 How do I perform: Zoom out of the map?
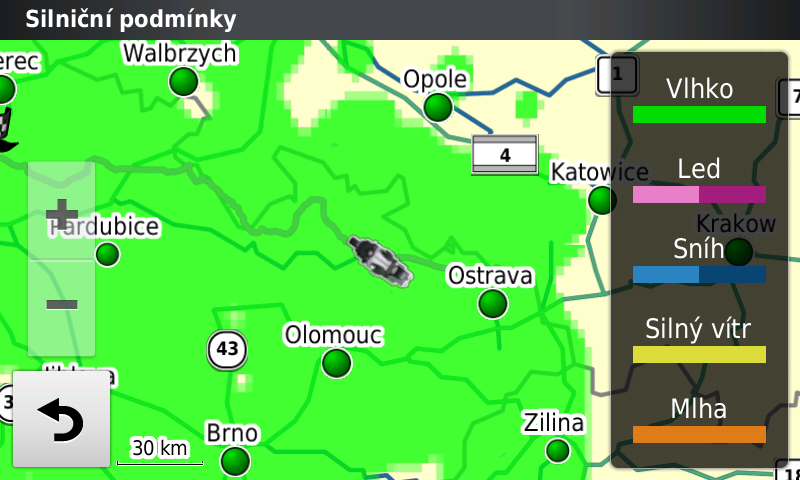pos(62,305)
